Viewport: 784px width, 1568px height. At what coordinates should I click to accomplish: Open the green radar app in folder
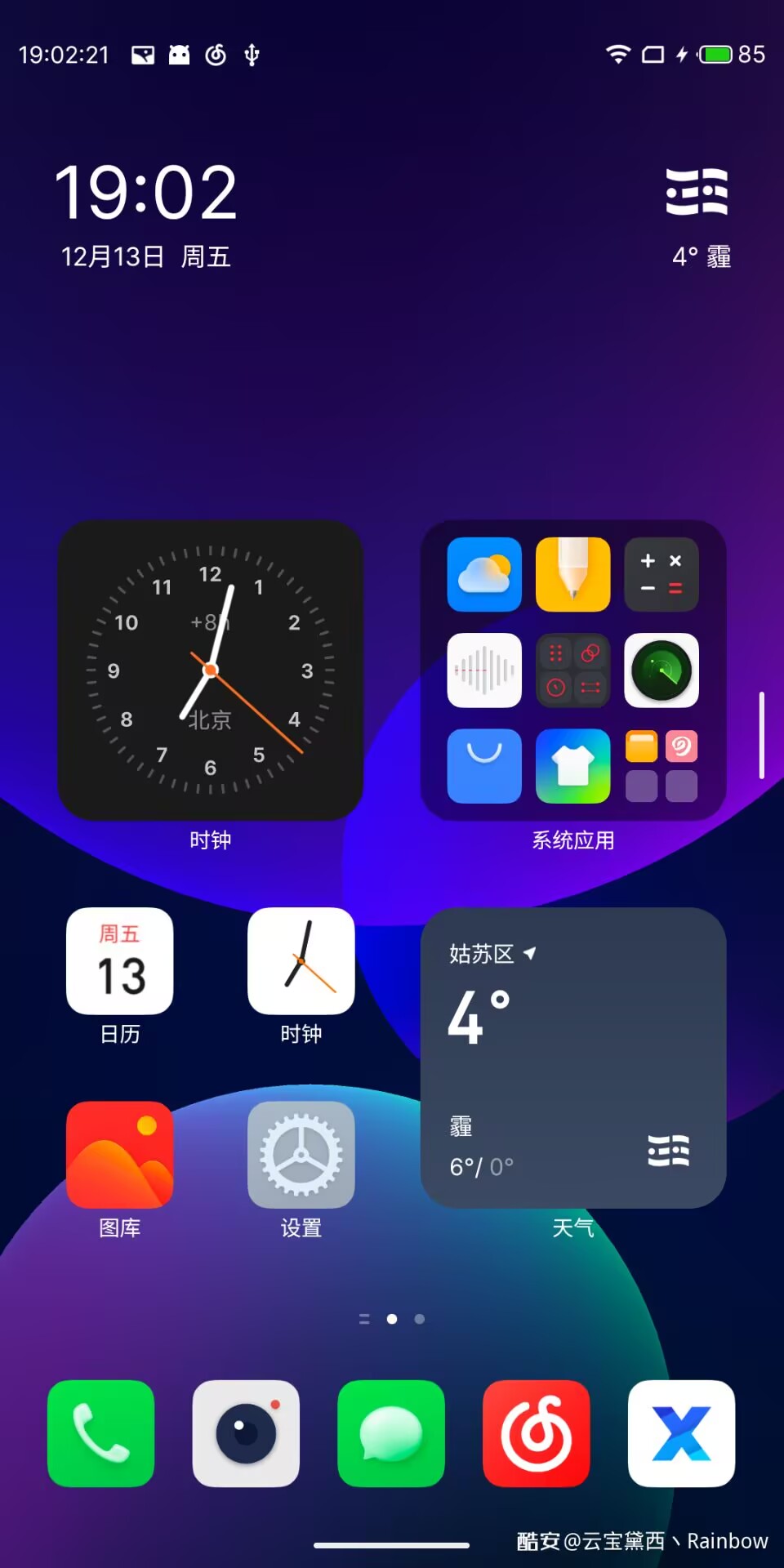tap(661, 670)
